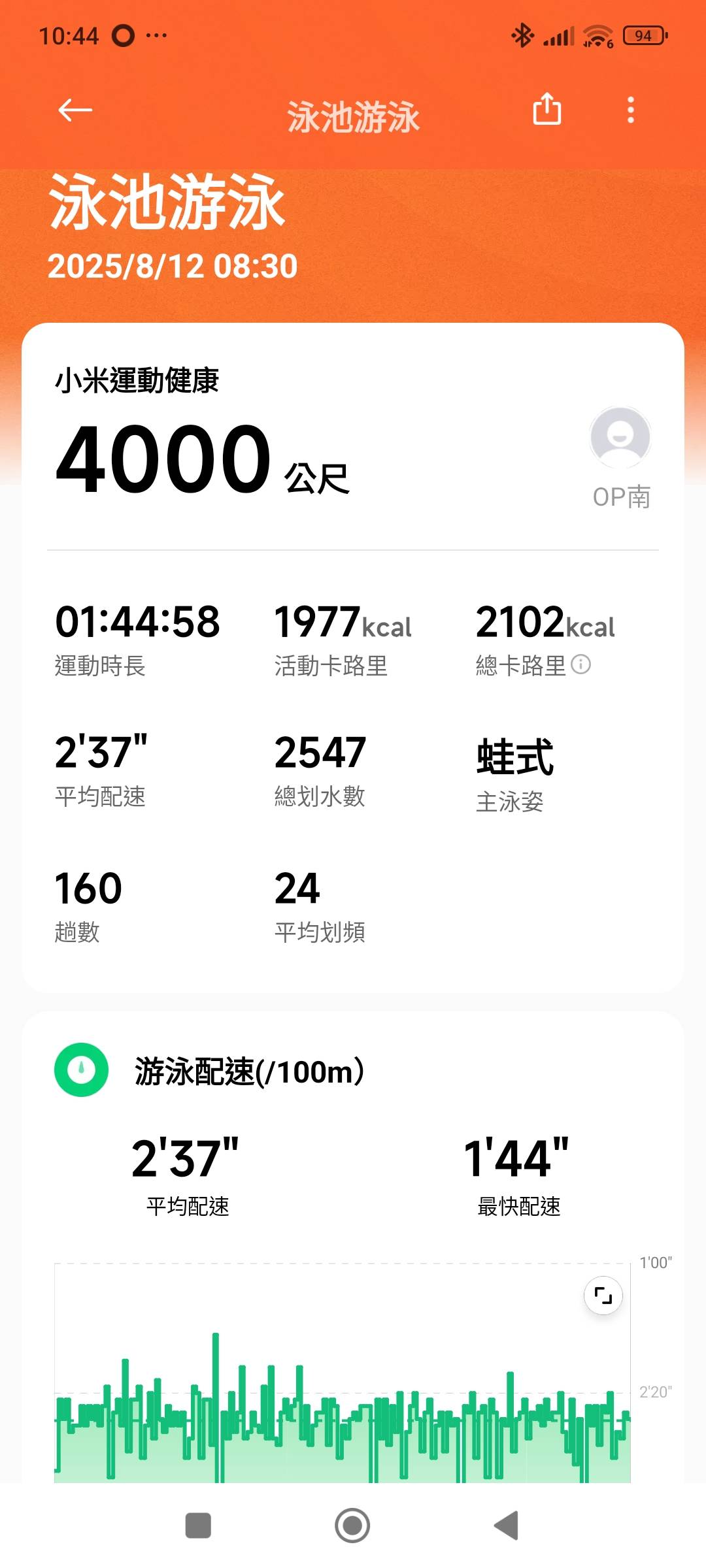Tap the system home button
The width and height of the screenshot is (706, 1568).
(352, 1526)
